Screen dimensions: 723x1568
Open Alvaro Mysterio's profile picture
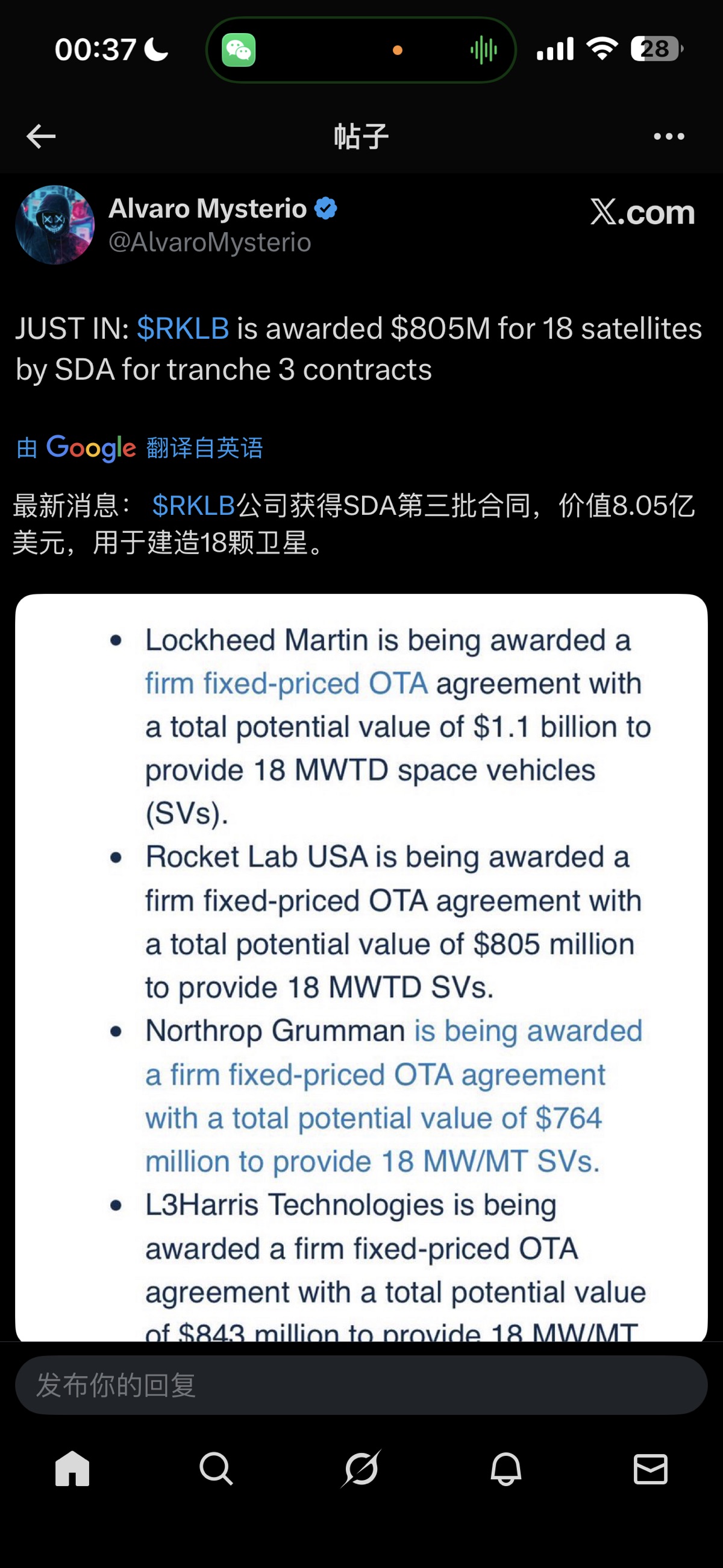point(55,225)
